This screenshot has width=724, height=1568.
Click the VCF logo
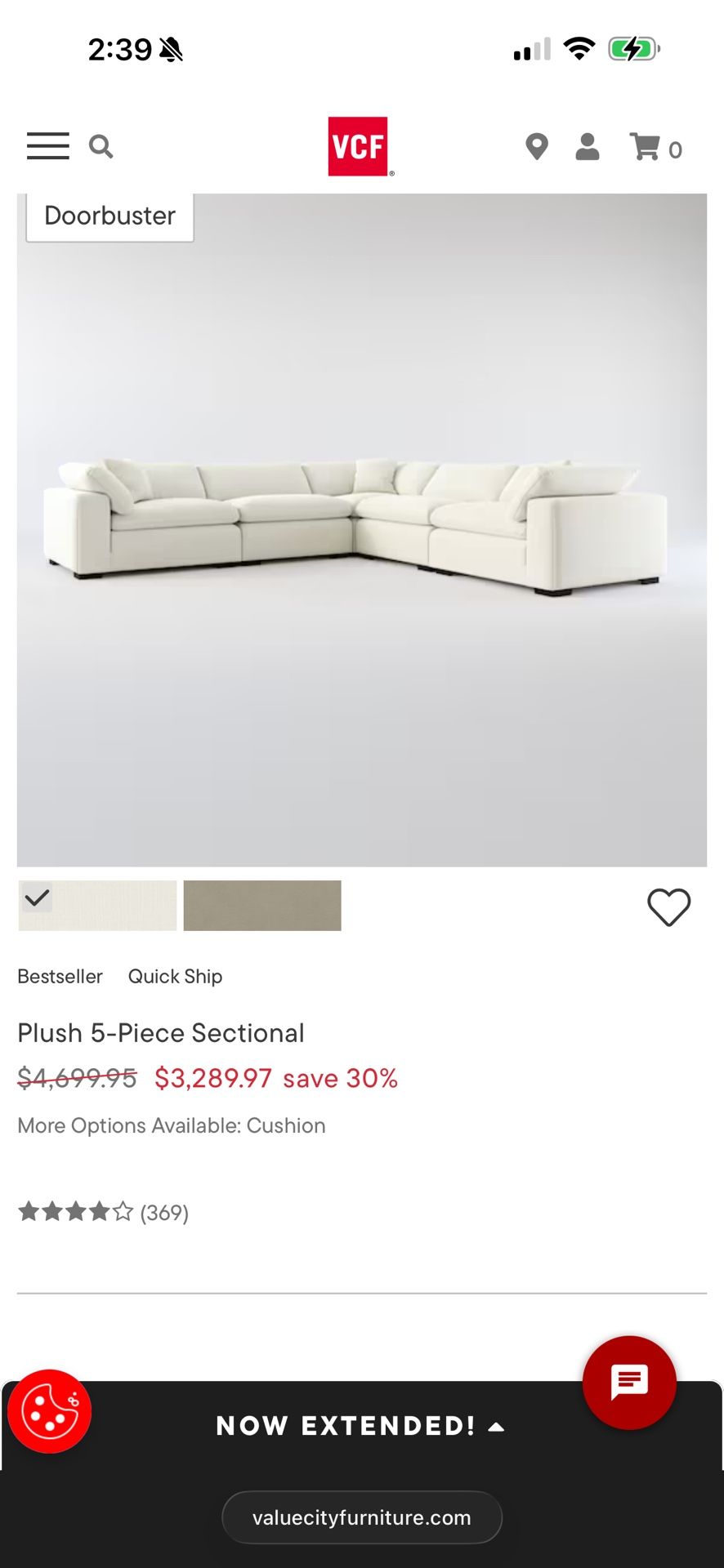[x=360, y=146]
